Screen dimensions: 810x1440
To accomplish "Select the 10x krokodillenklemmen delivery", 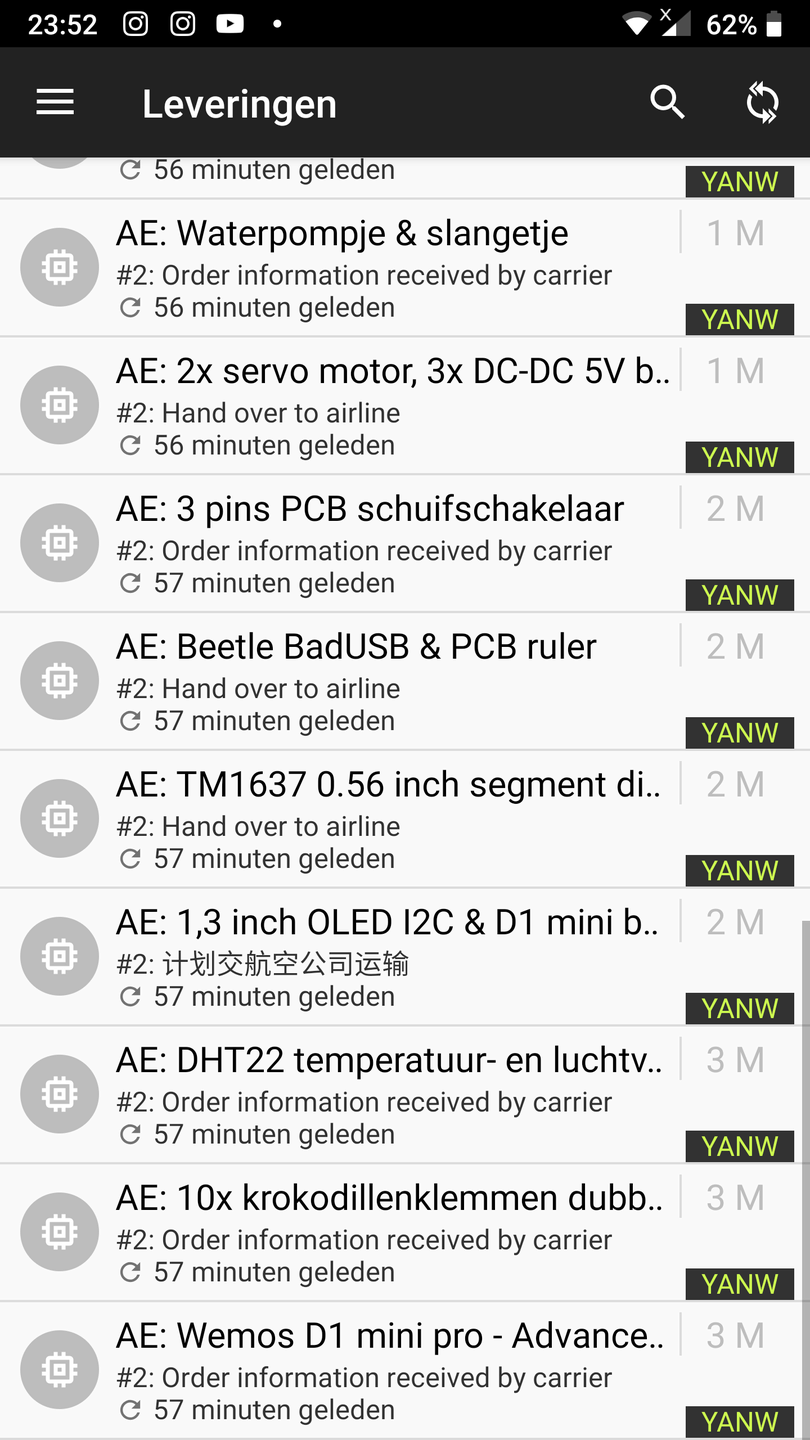I will click(x=390, y=1234).
